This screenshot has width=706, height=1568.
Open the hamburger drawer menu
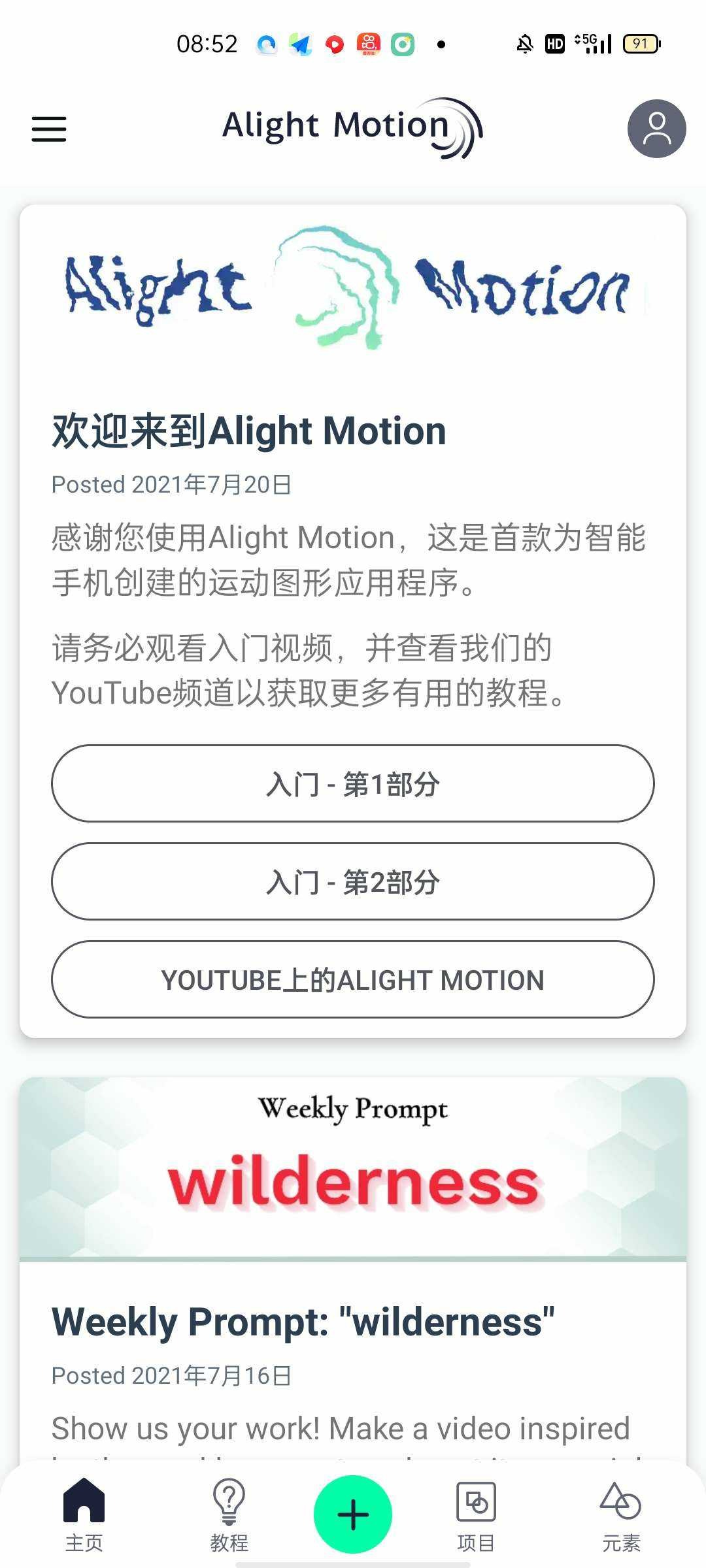tap(49, 129)
